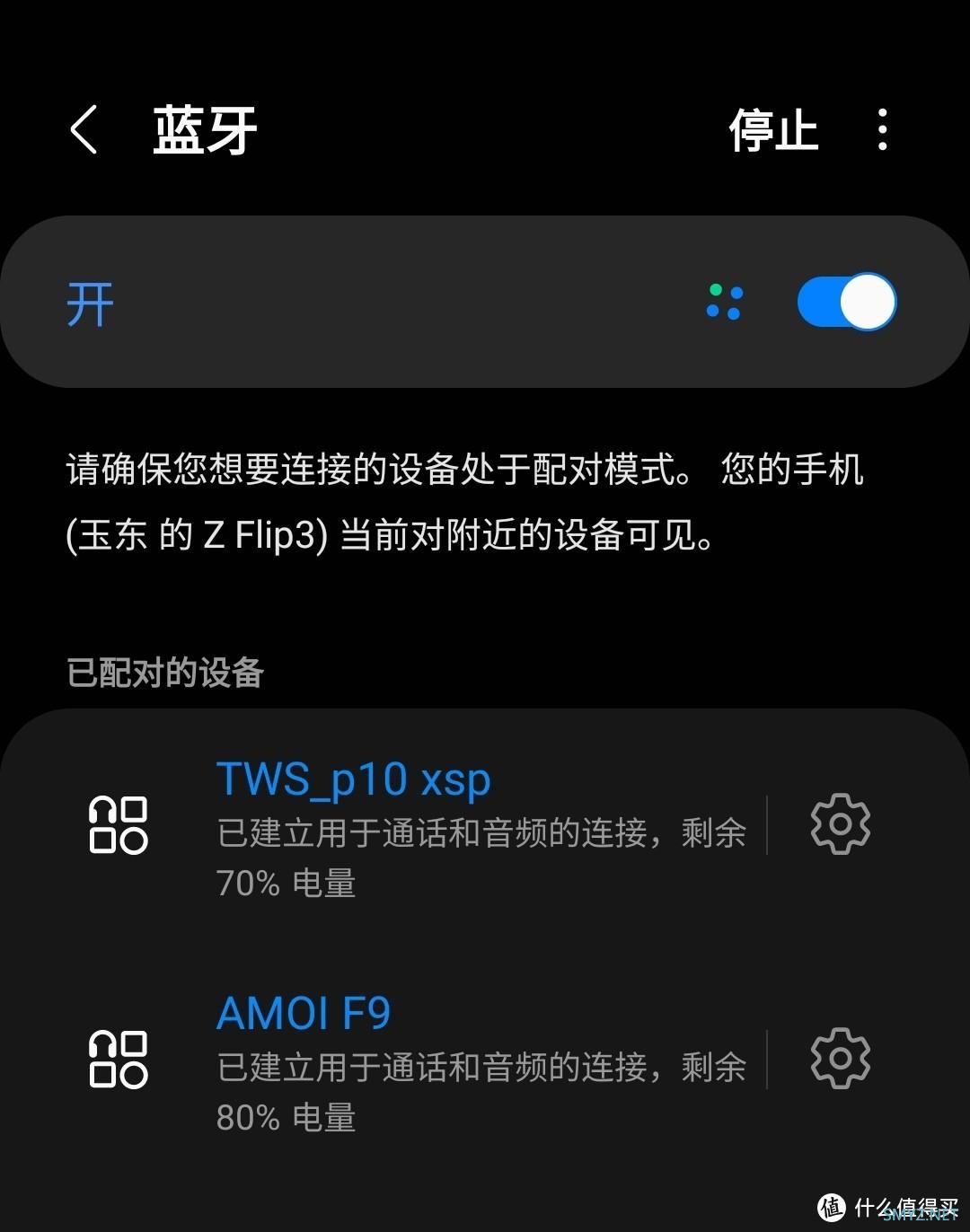Tap the 已配对的设备 section header

[163, 673]
